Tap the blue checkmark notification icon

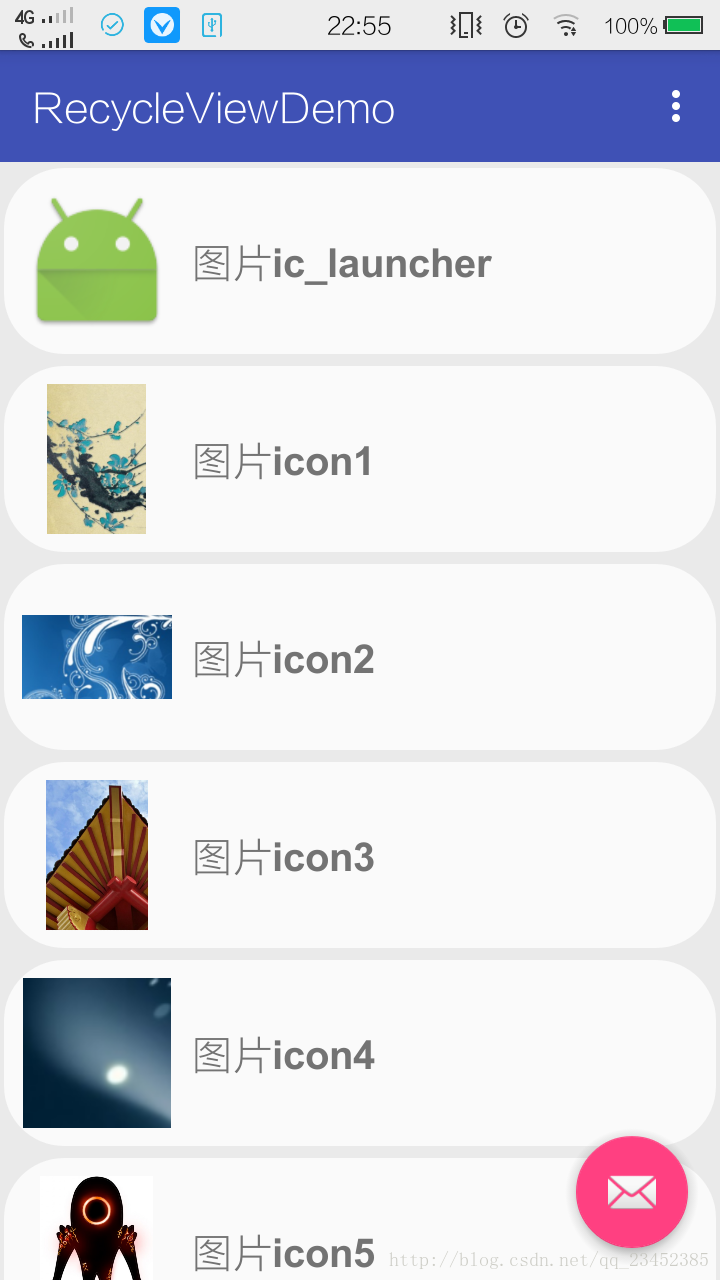[112, 25]
